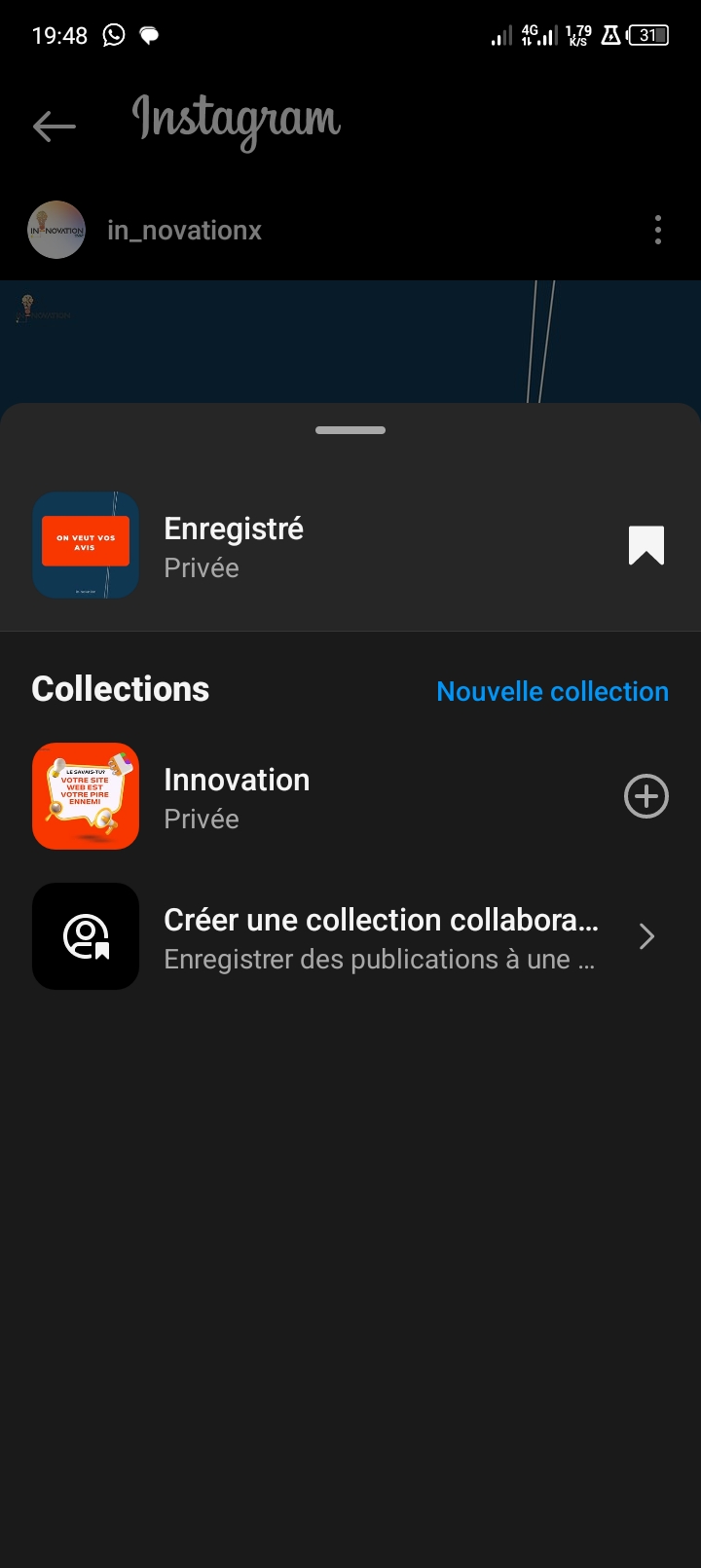The width and height of the screenshot is (701, 1568).
Task: Open the in_novationx profile
Action: point(184,231)
